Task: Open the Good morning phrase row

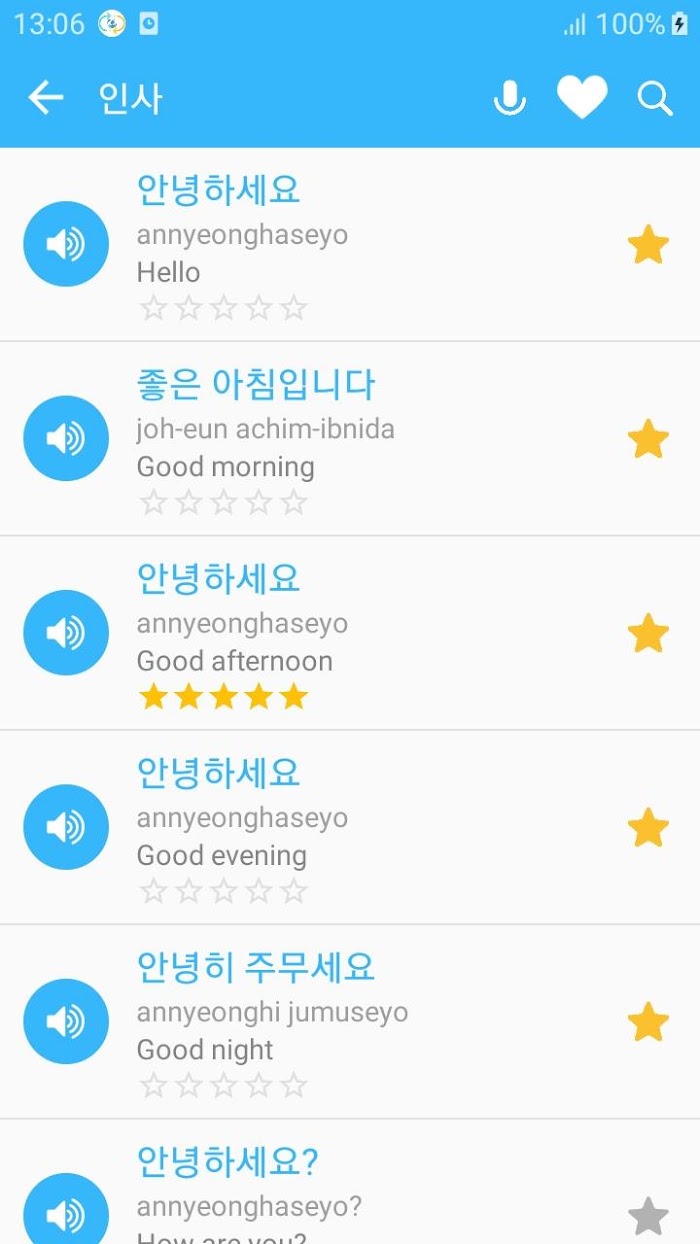Action: click(350, 439)
